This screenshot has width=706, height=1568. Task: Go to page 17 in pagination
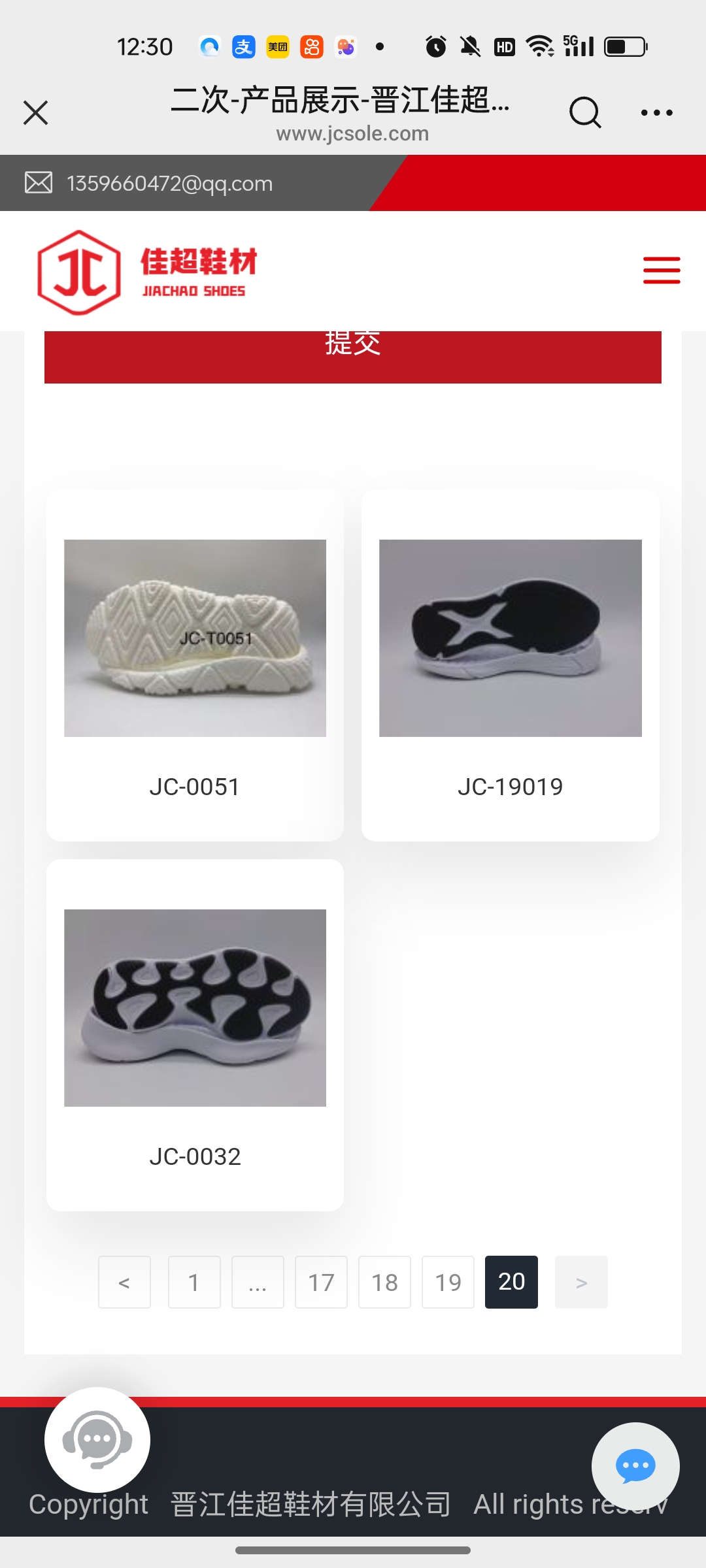click(321, 1282)
